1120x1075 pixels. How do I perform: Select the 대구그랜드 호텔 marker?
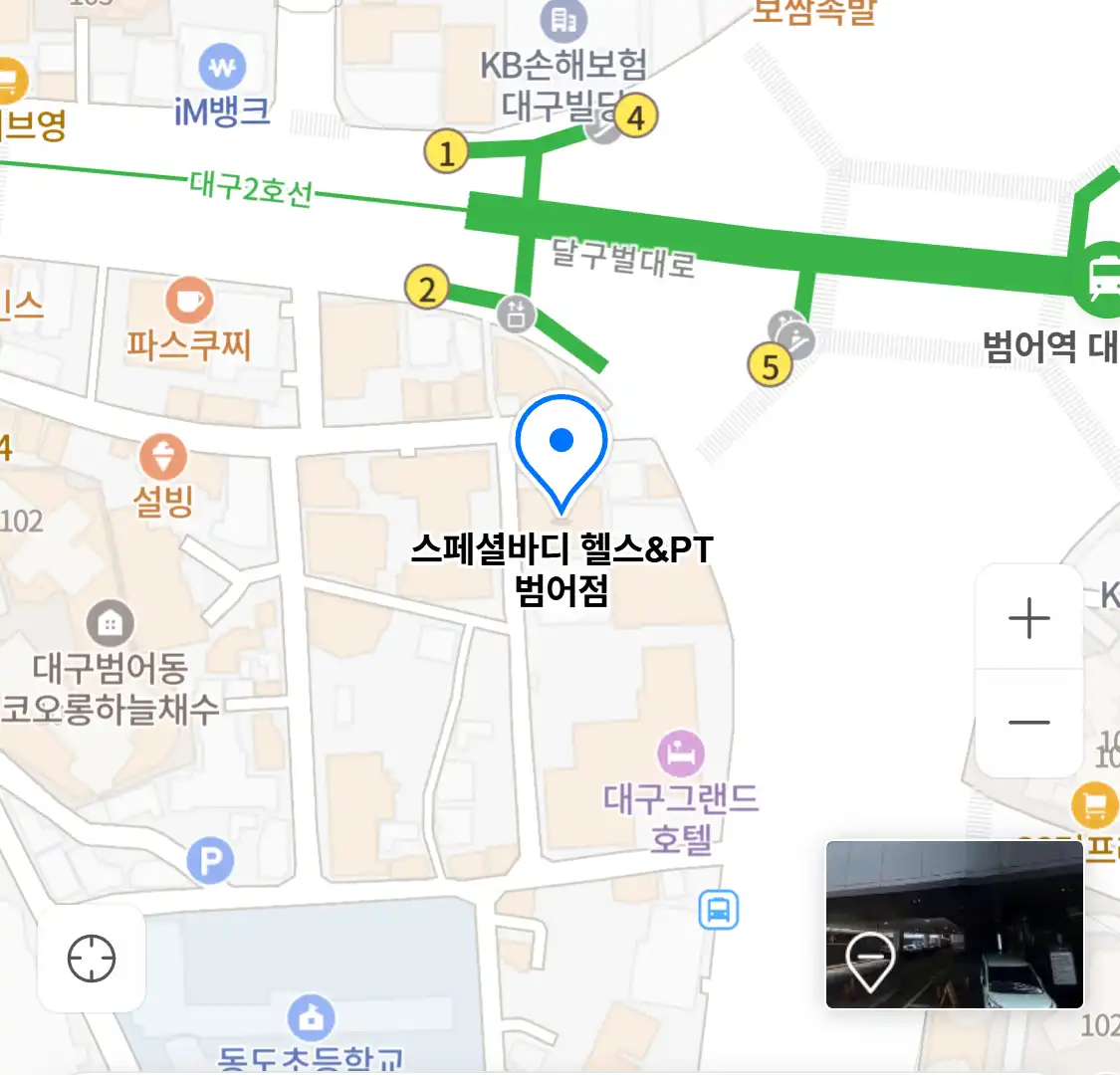pyautogui.click(x=681, y=752)
